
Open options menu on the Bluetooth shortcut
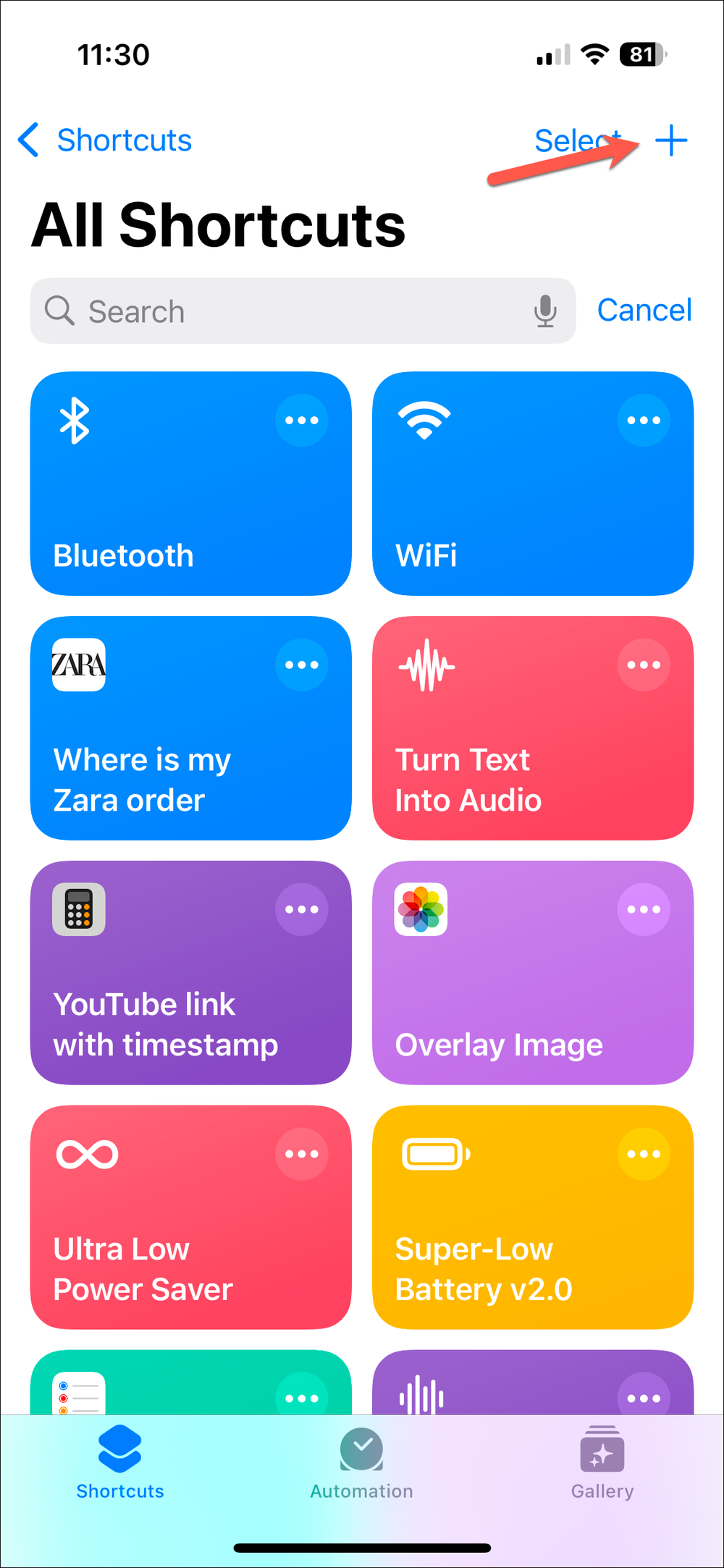click(302, 420)
